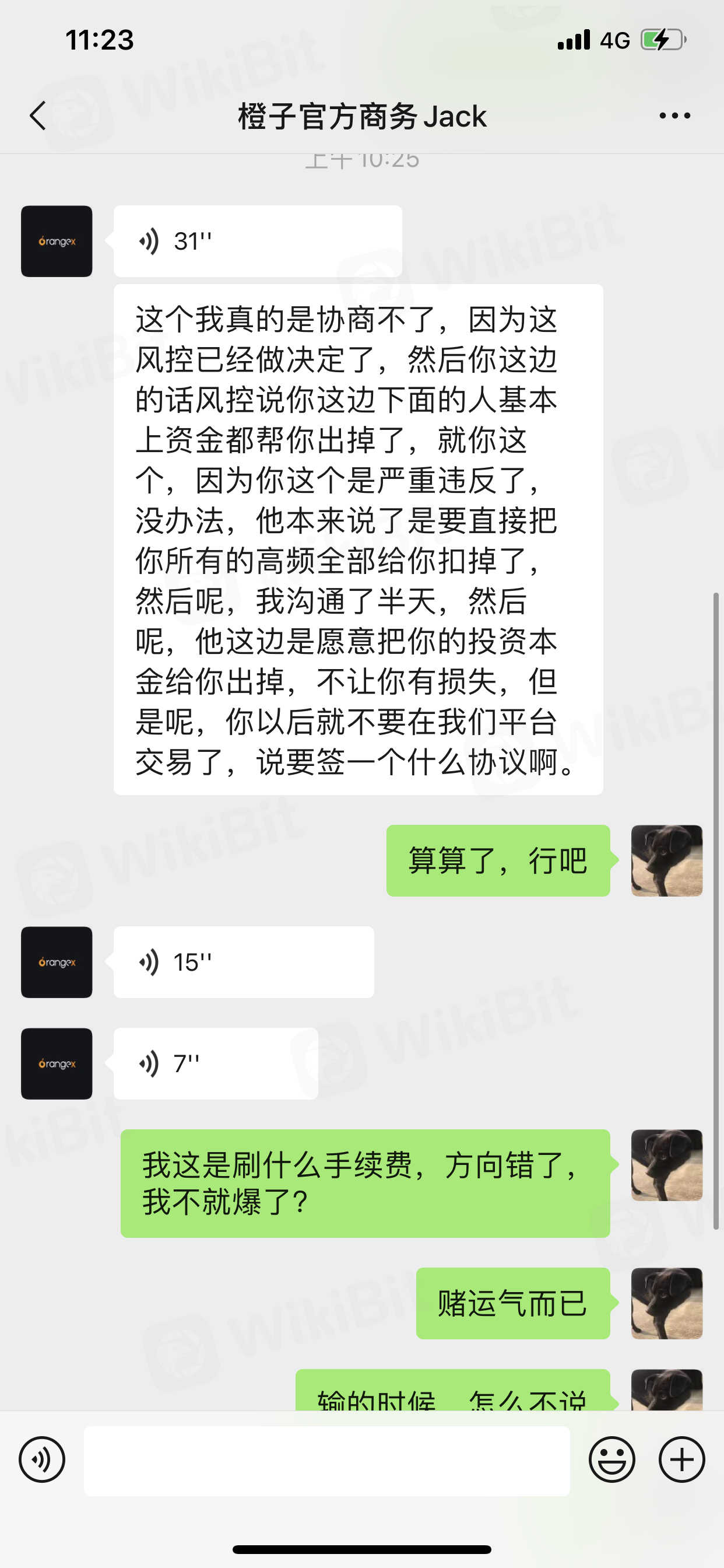Viewport: 724px width, 1568px height.
Task: Open my avatar beside the 算算了，行吧 message
Action: pos(666,860)
